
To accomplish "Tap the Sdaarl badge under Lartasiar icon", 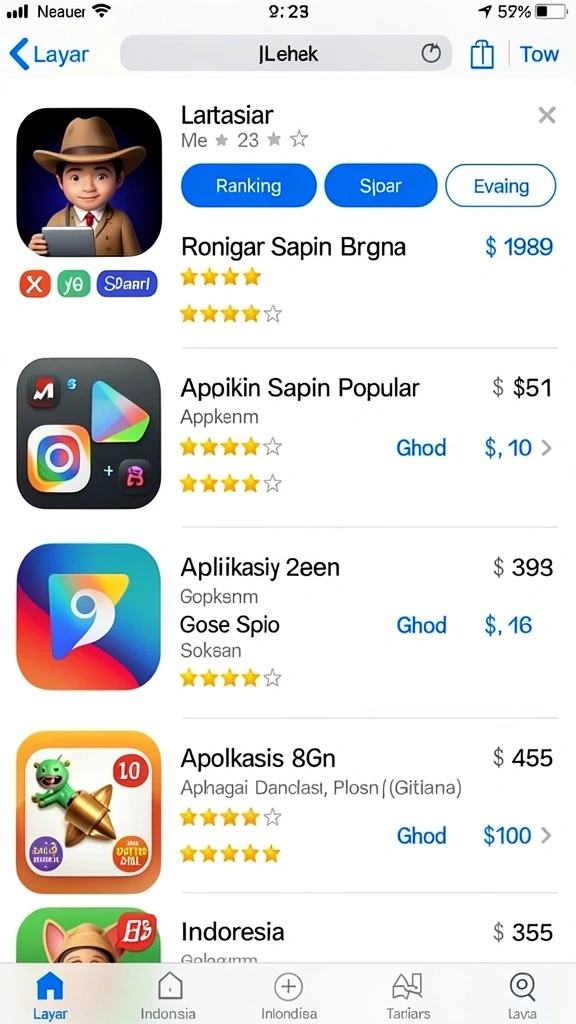I will pos(127,284).
